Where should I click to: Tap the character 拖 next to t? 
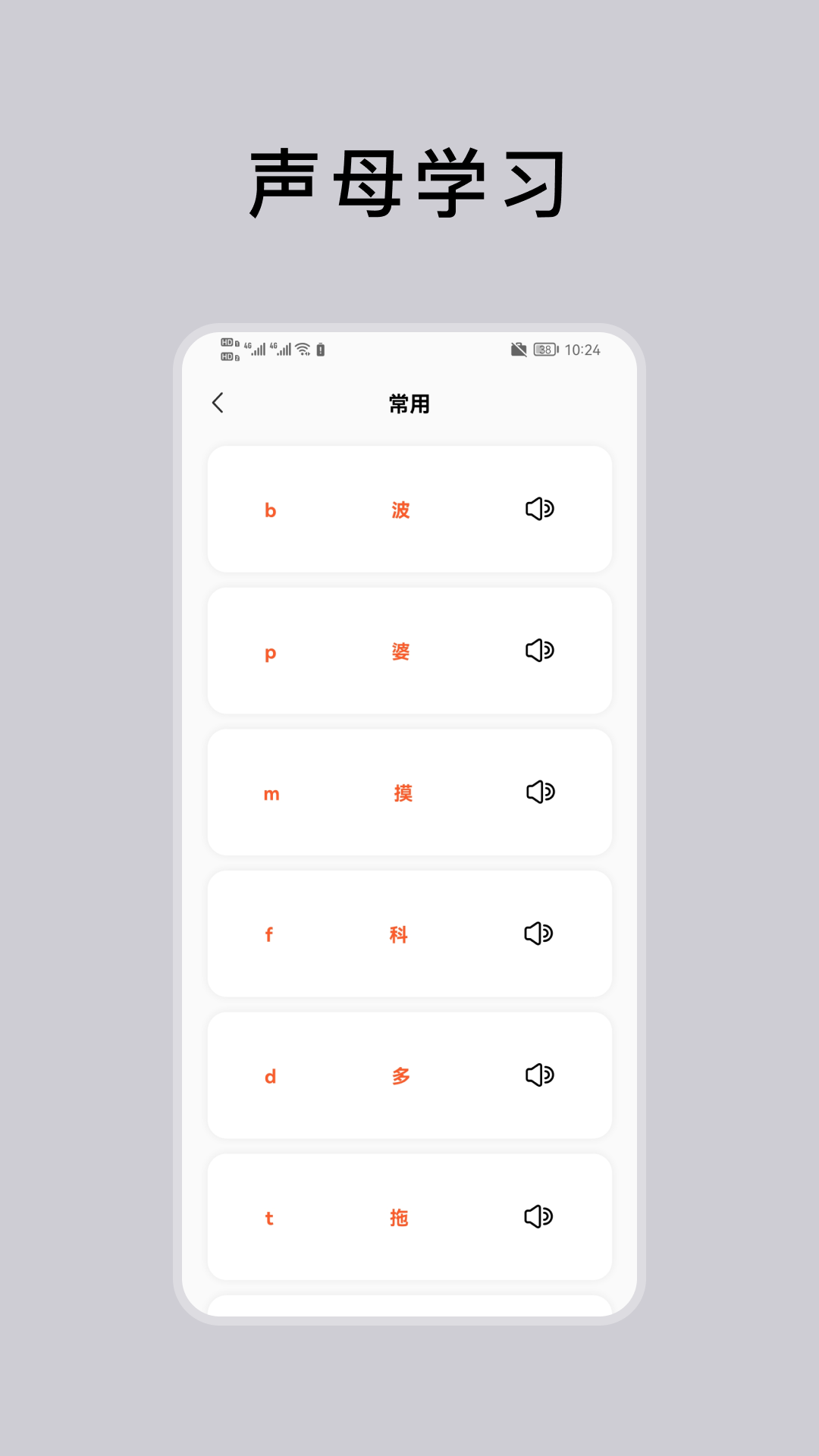click(x=397, y=1216)
